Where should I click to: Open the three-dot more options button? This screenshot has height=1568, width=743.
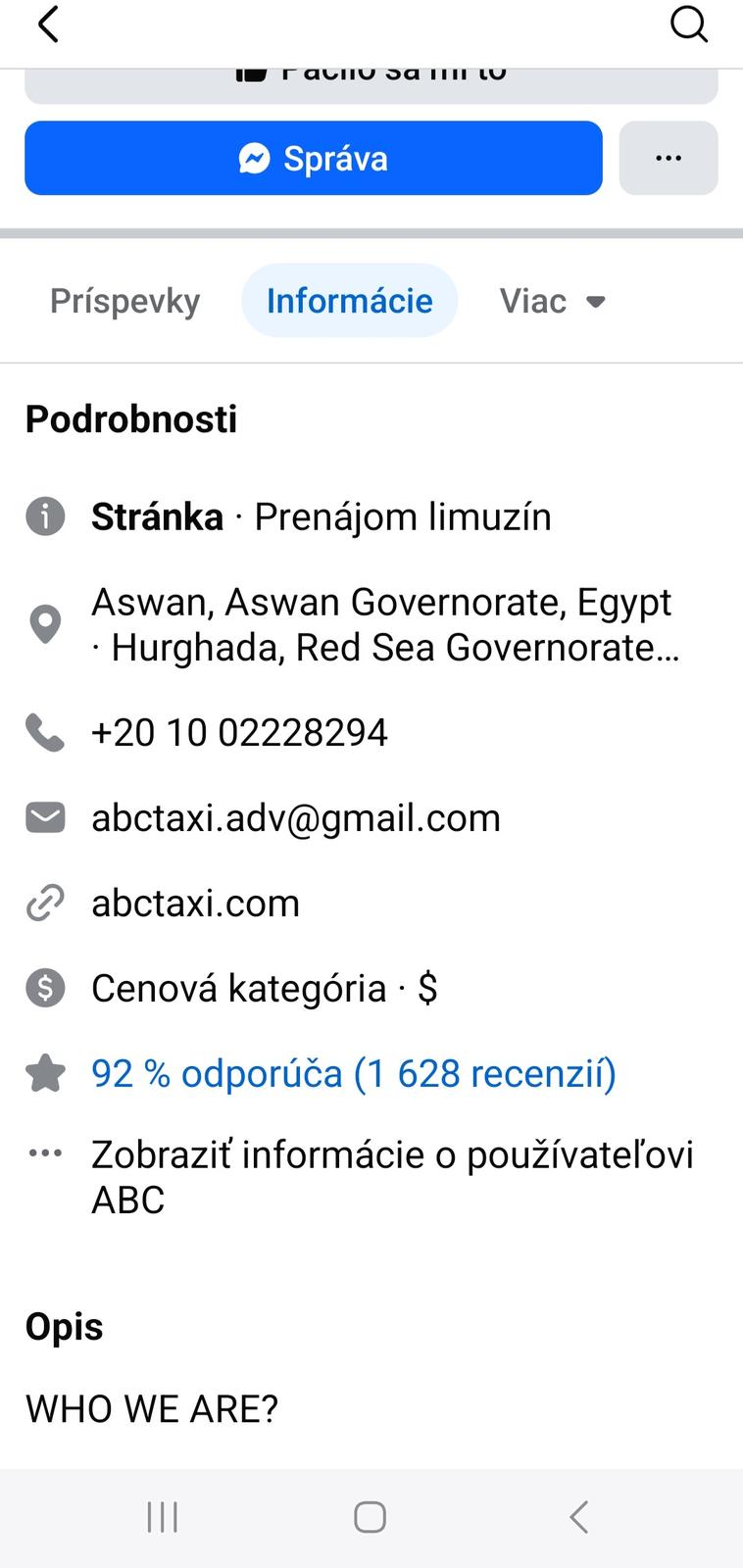[669, 158]
